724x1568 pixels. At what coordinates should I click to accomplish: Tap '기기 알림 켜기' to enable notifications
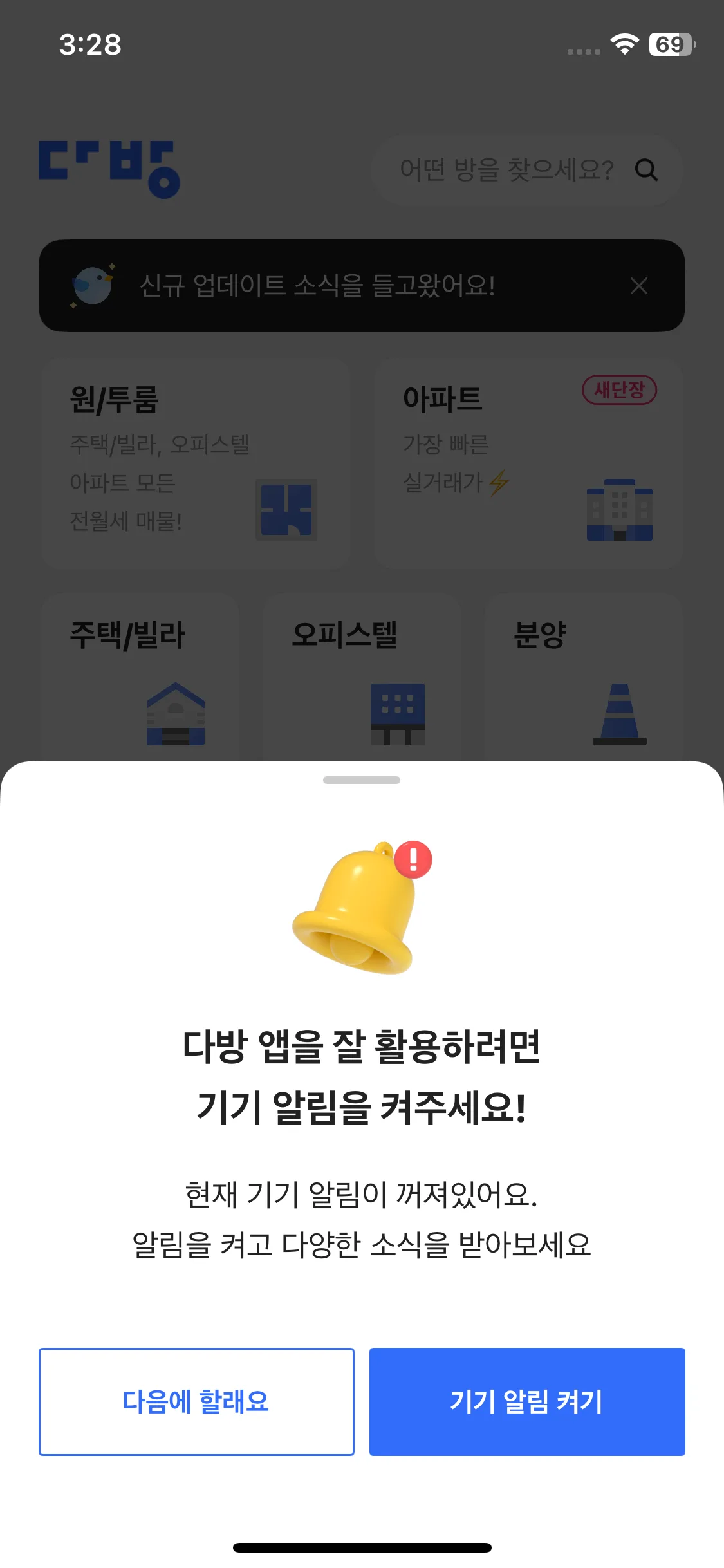pyautogui.click(x=526, y=1401)
